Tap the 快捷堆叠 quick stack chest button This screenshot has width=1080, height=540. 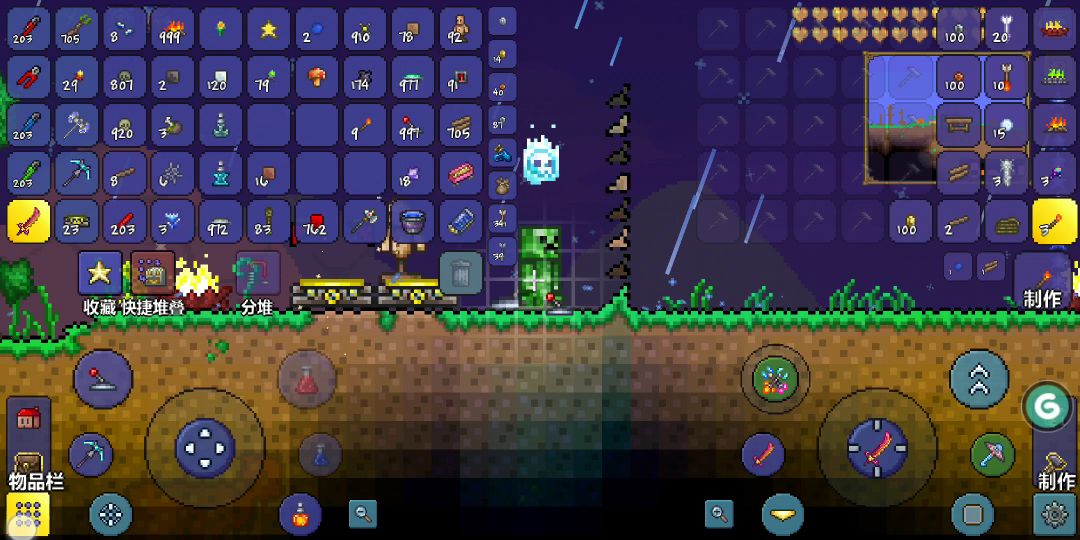pyautogui.click(x=153, y=272)
